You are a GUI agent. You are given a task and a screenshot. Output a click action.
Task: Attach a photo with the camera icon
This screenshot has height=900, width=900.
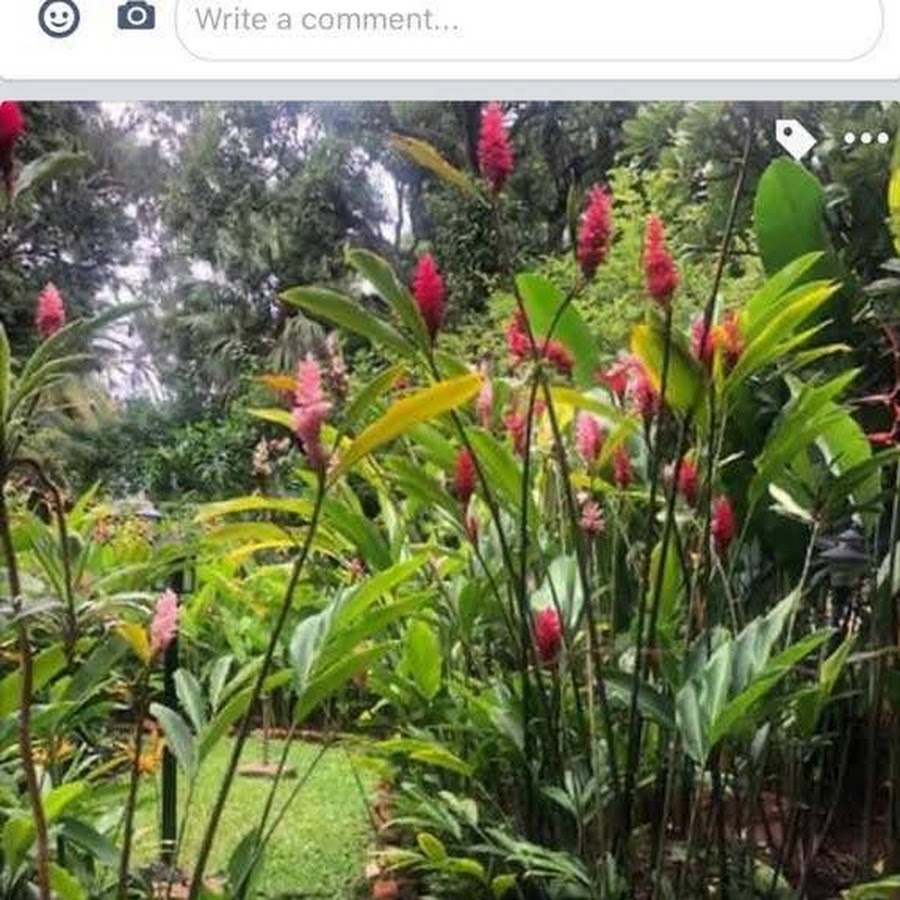[x=136, y=16]
